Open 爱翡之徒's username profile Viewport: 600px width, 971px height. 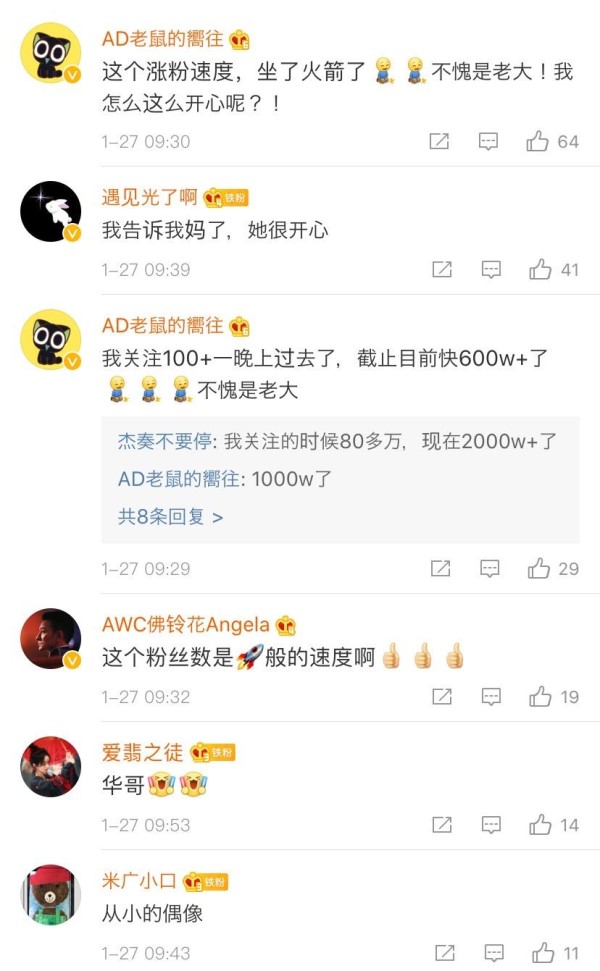click(142, 752)
